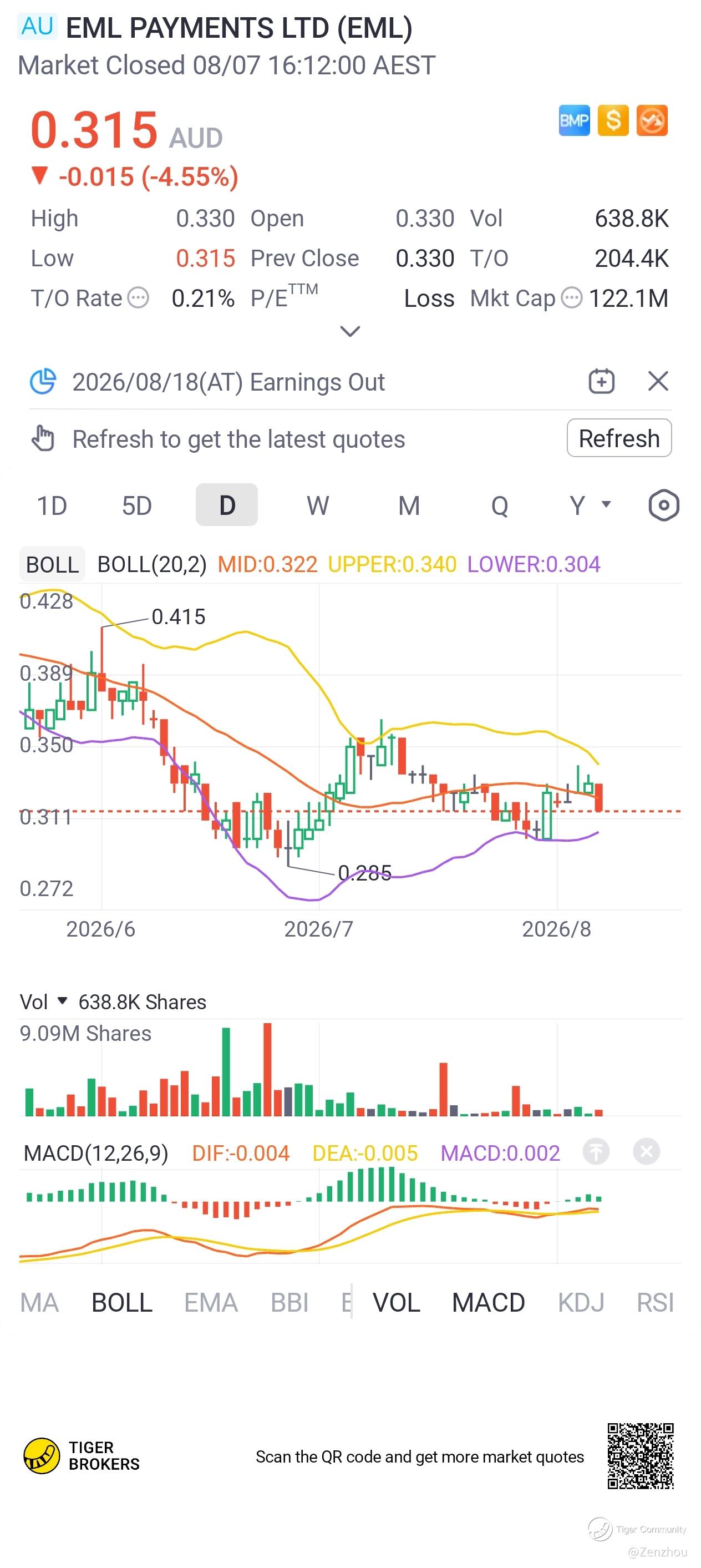Select the EMA overlay indicator

(211, 1303)
